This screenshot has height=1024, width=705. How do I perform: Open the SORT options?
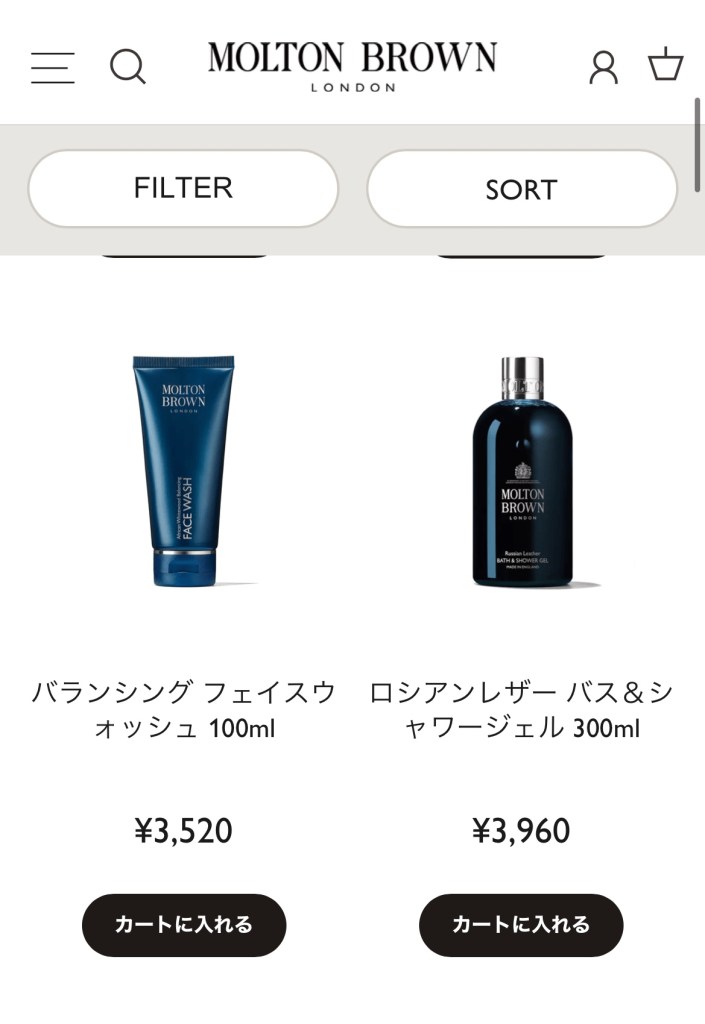pos(521,189)
